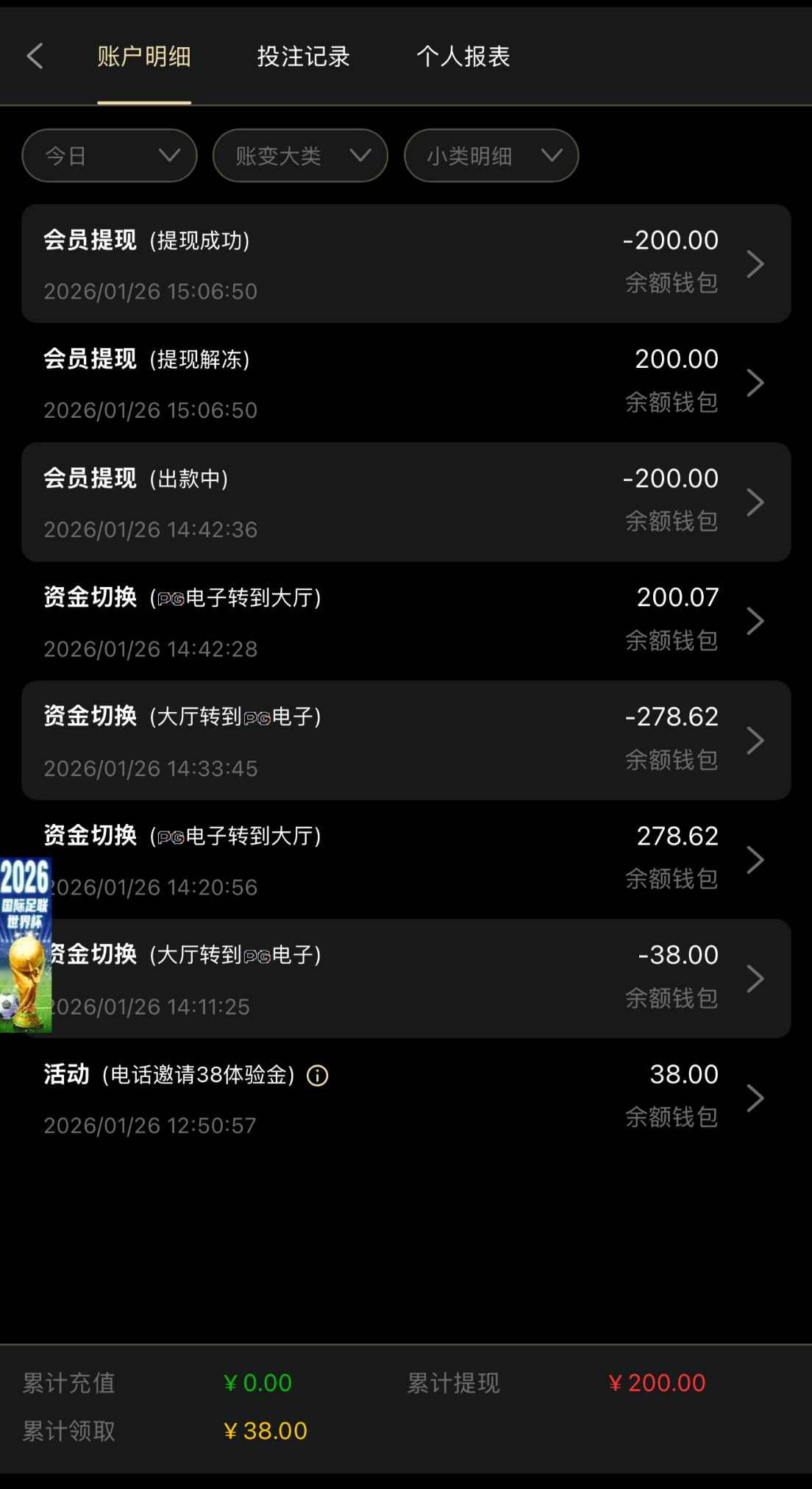Open the 2026 世界杯 floating banner
Image resolution: width=812 pixels, height=1489 pixels.
[25, 945]
